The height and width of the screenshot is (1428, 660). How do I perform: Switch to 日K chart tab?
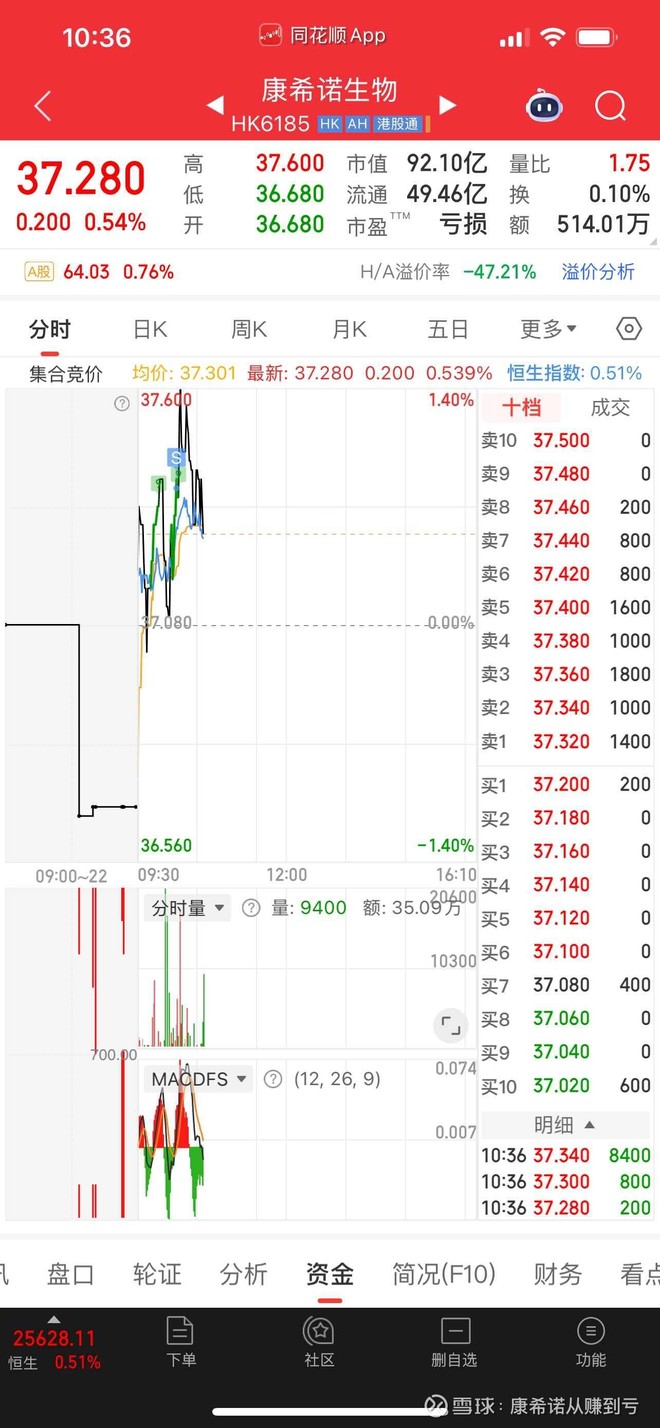pyautogui.click(x=150, y=329)
